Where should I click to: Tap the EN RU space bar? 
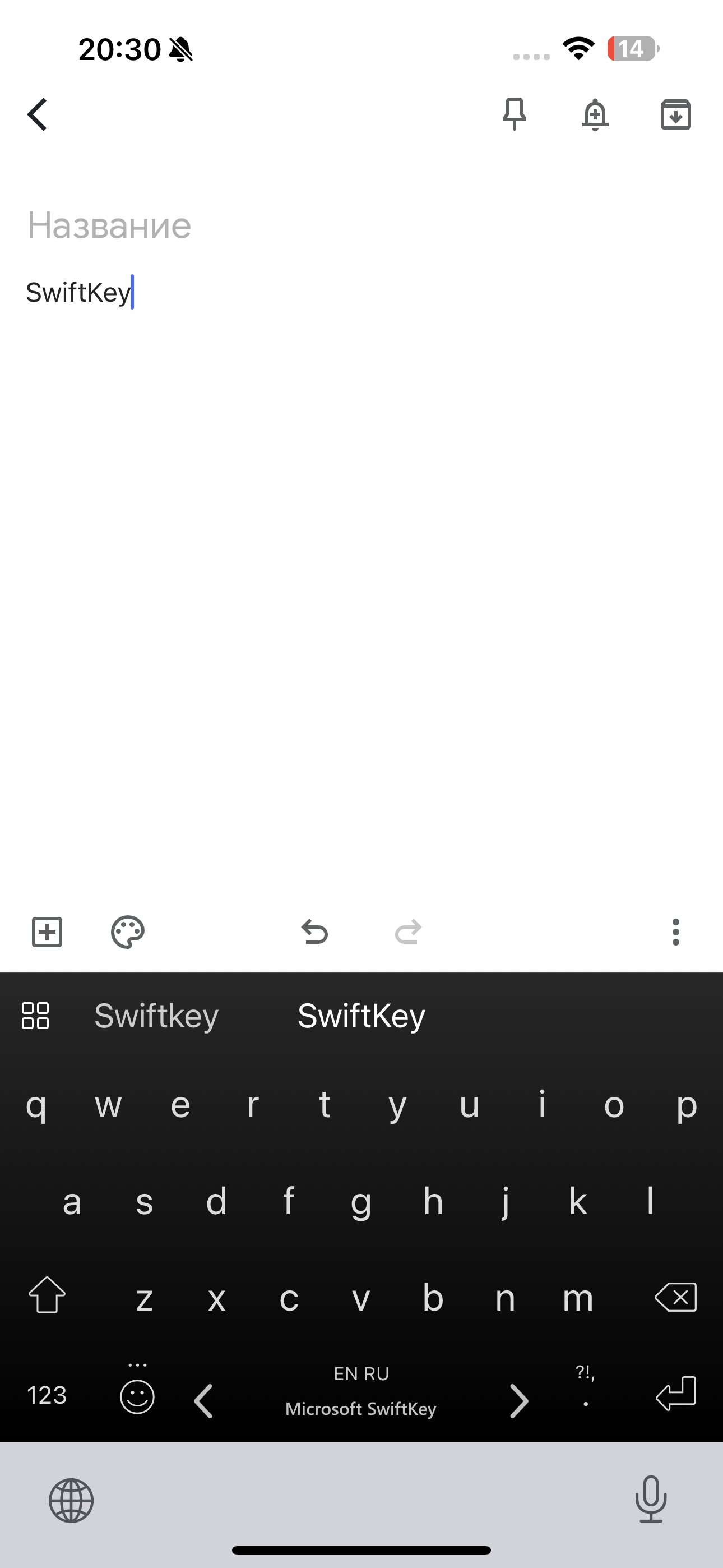tap(361, 1392)
